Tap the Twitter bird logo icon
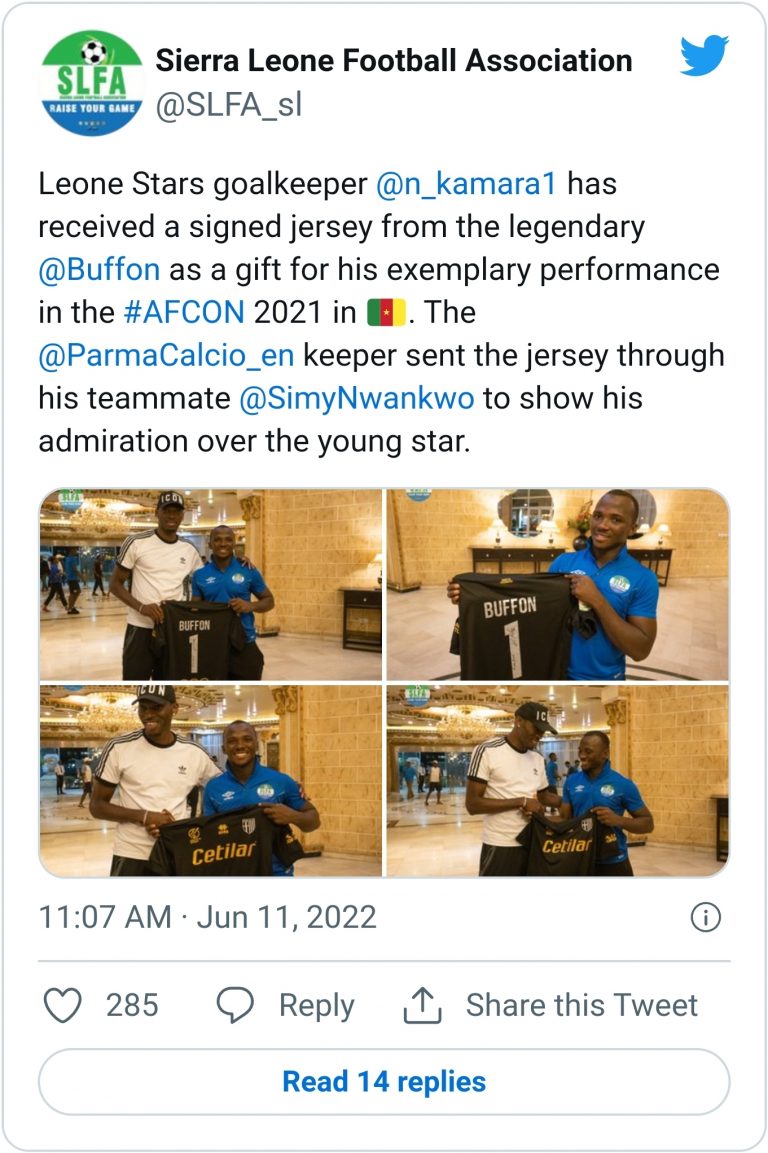The height and width of the screenshot is (1153, 768). [704, 56]
